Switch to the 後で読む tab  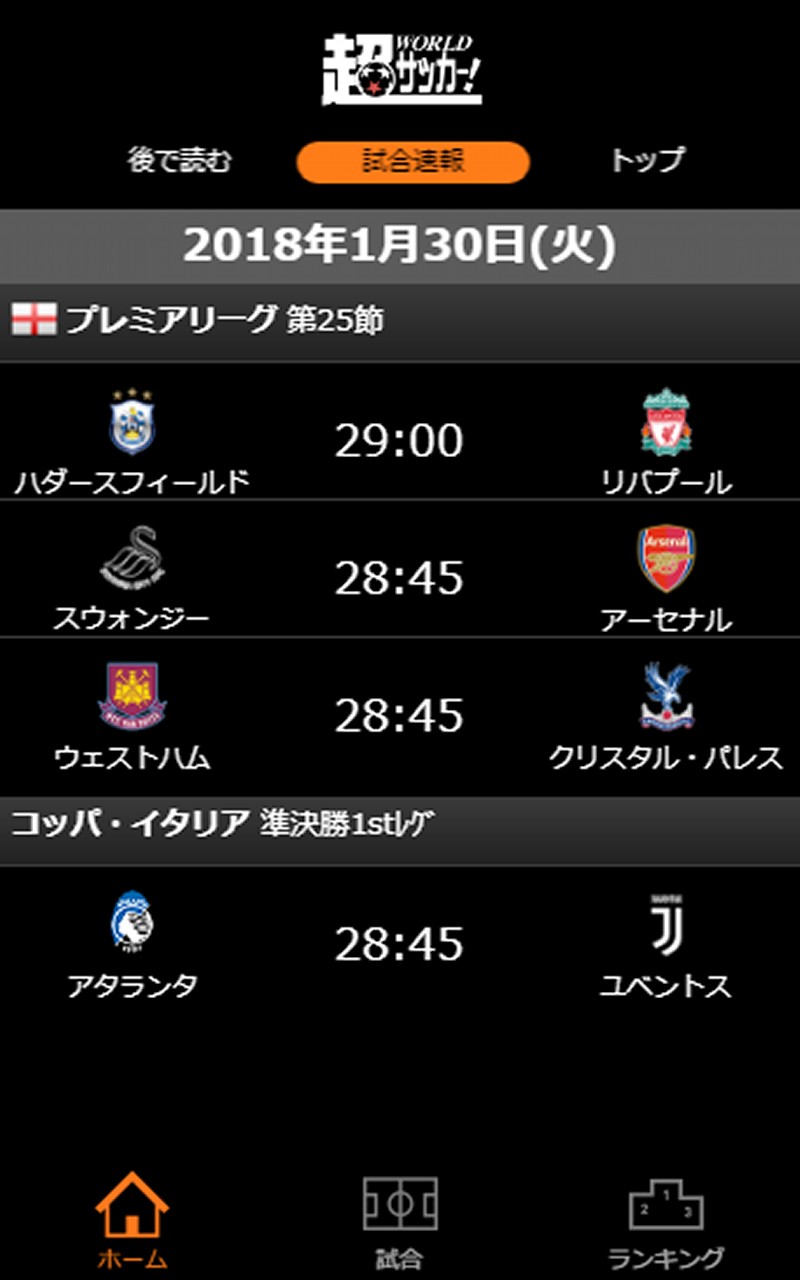[179, 161]
